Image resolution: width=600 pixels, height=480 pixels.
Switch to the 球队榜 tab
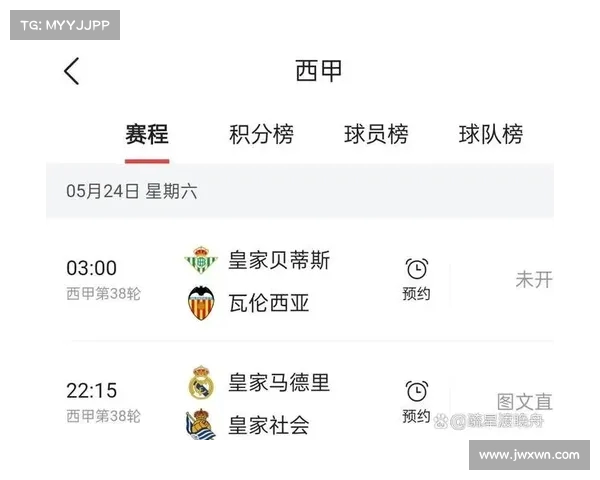click(490, 134)
